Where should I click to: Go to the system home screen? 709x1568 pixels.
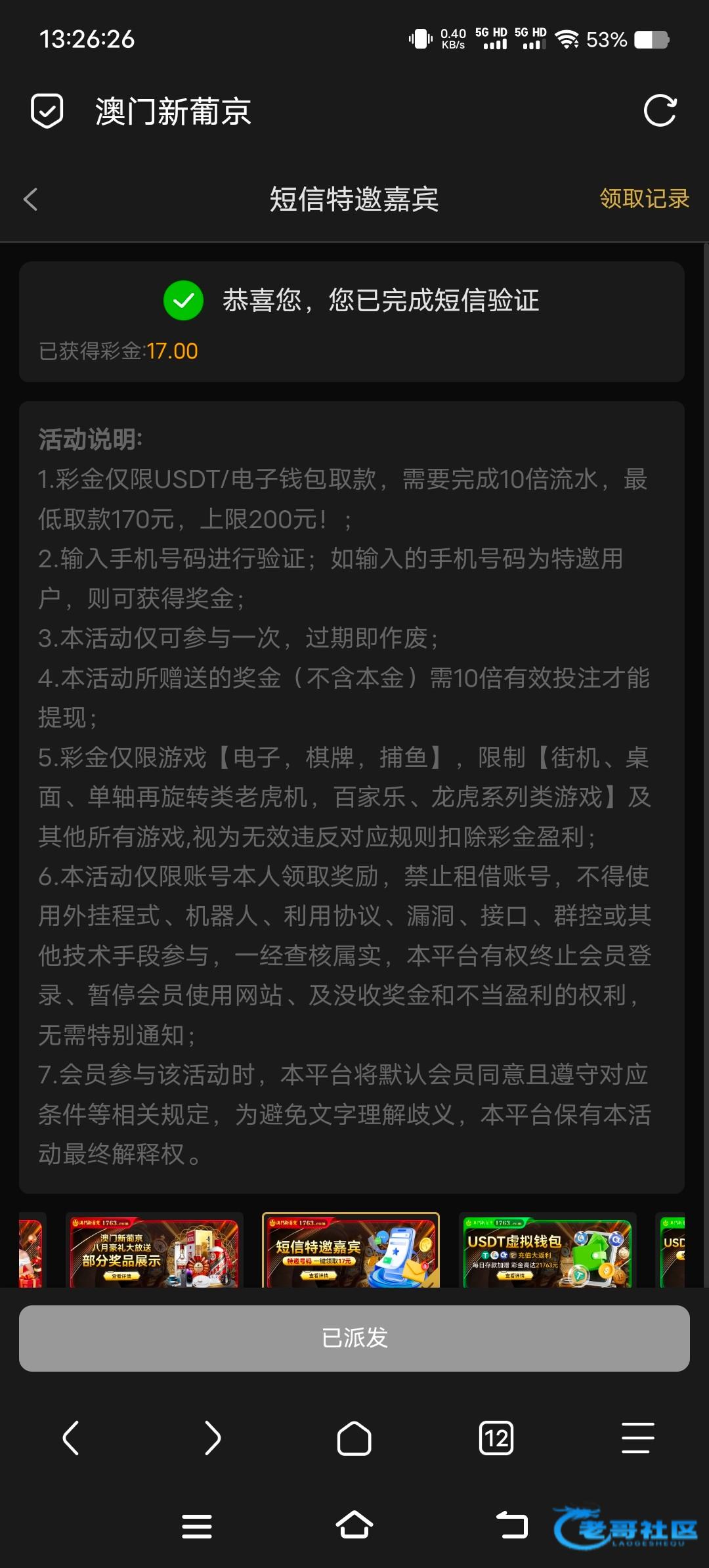click(354, 1525)
